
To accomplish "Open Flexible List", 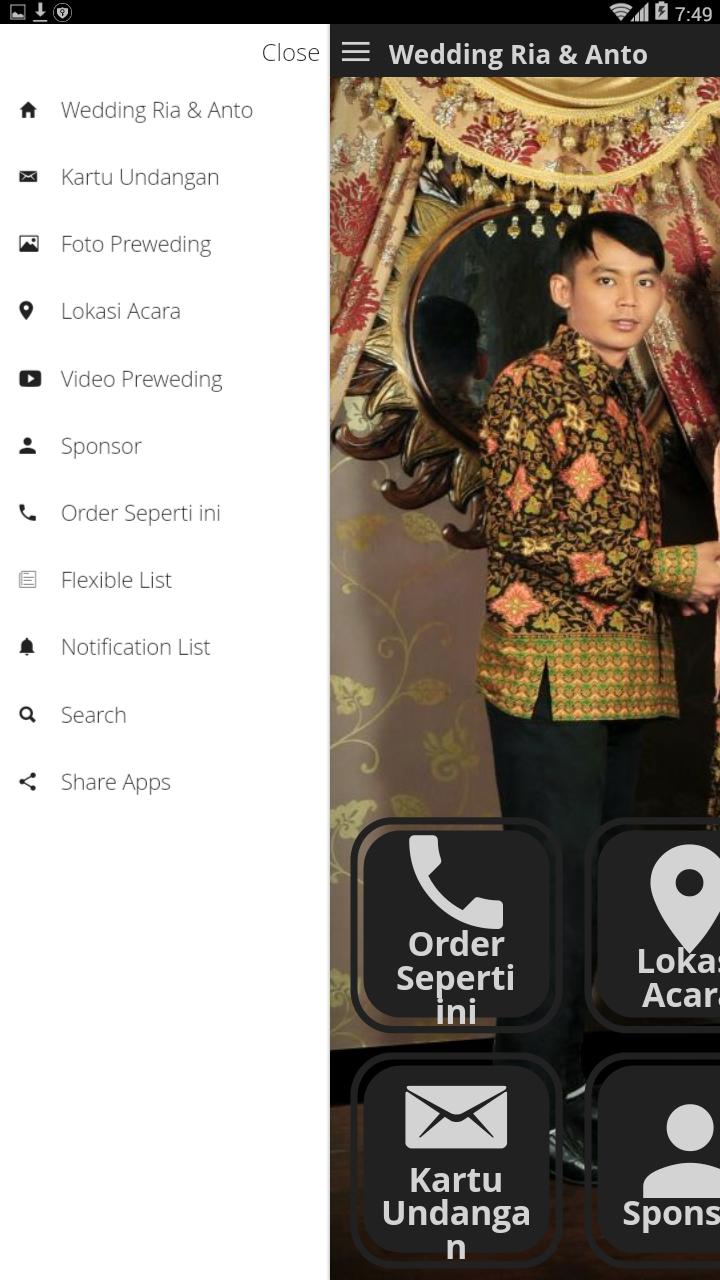I will click(116, 580).
